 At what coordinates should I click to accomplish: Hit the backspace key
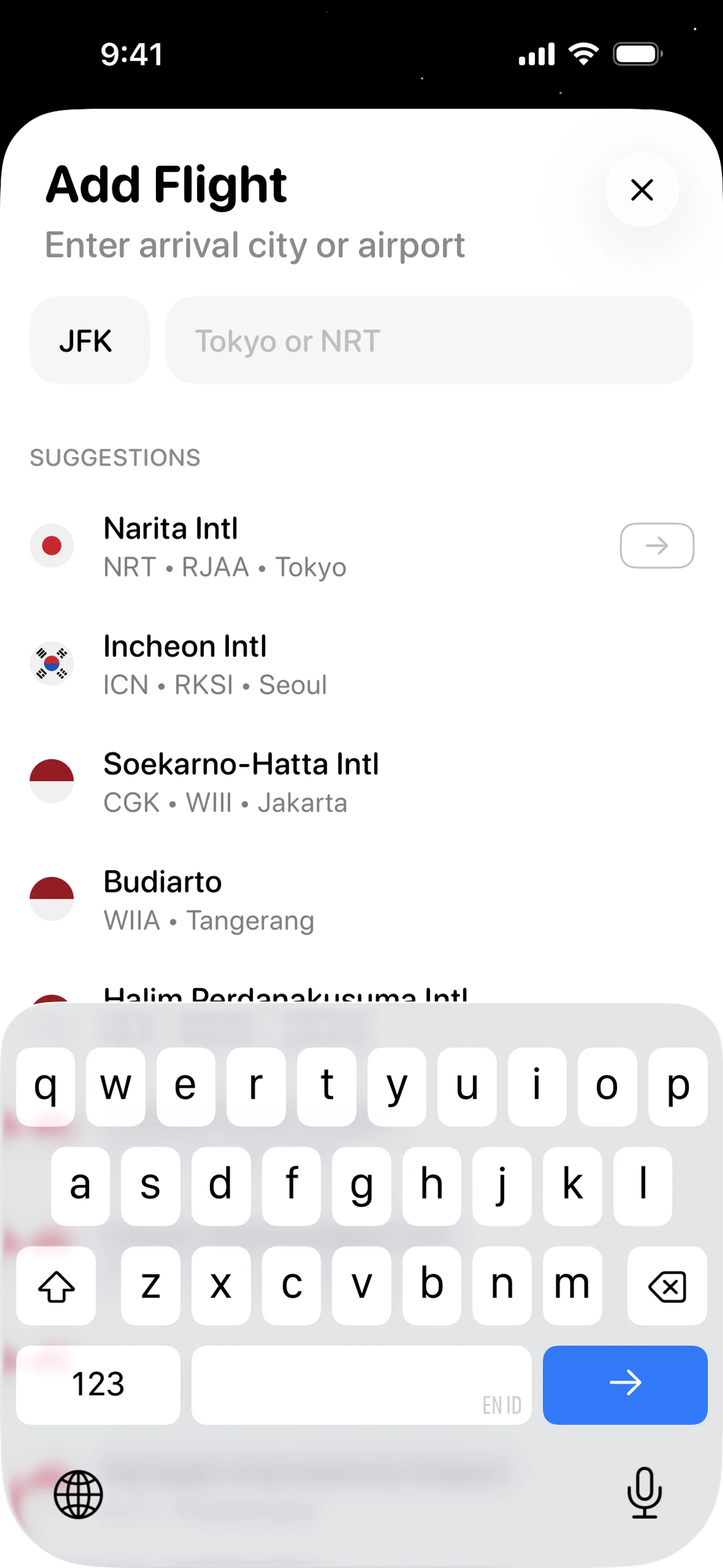pos(667,1285)
